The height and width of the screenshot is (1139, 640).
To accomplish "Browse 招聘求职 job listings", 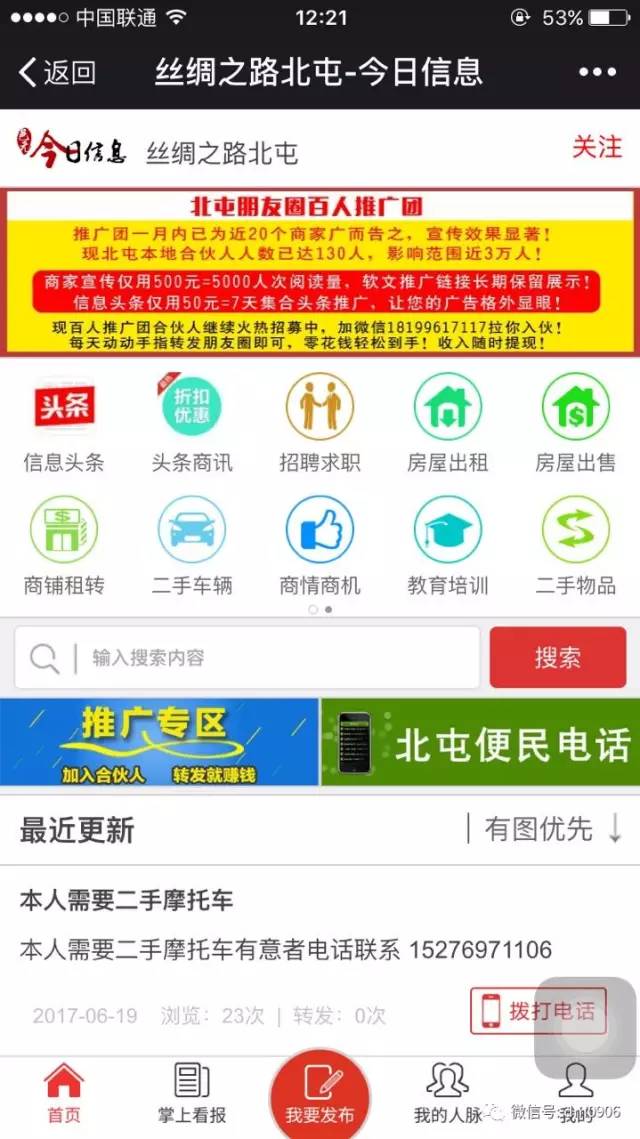I will pyautogui.click(x=320, y=423).
